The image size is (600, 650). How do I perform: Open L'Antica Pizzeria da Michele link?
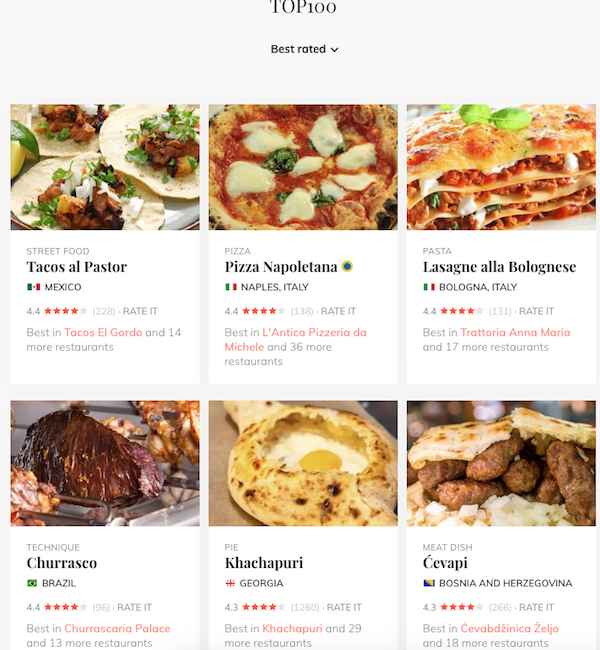314,332
